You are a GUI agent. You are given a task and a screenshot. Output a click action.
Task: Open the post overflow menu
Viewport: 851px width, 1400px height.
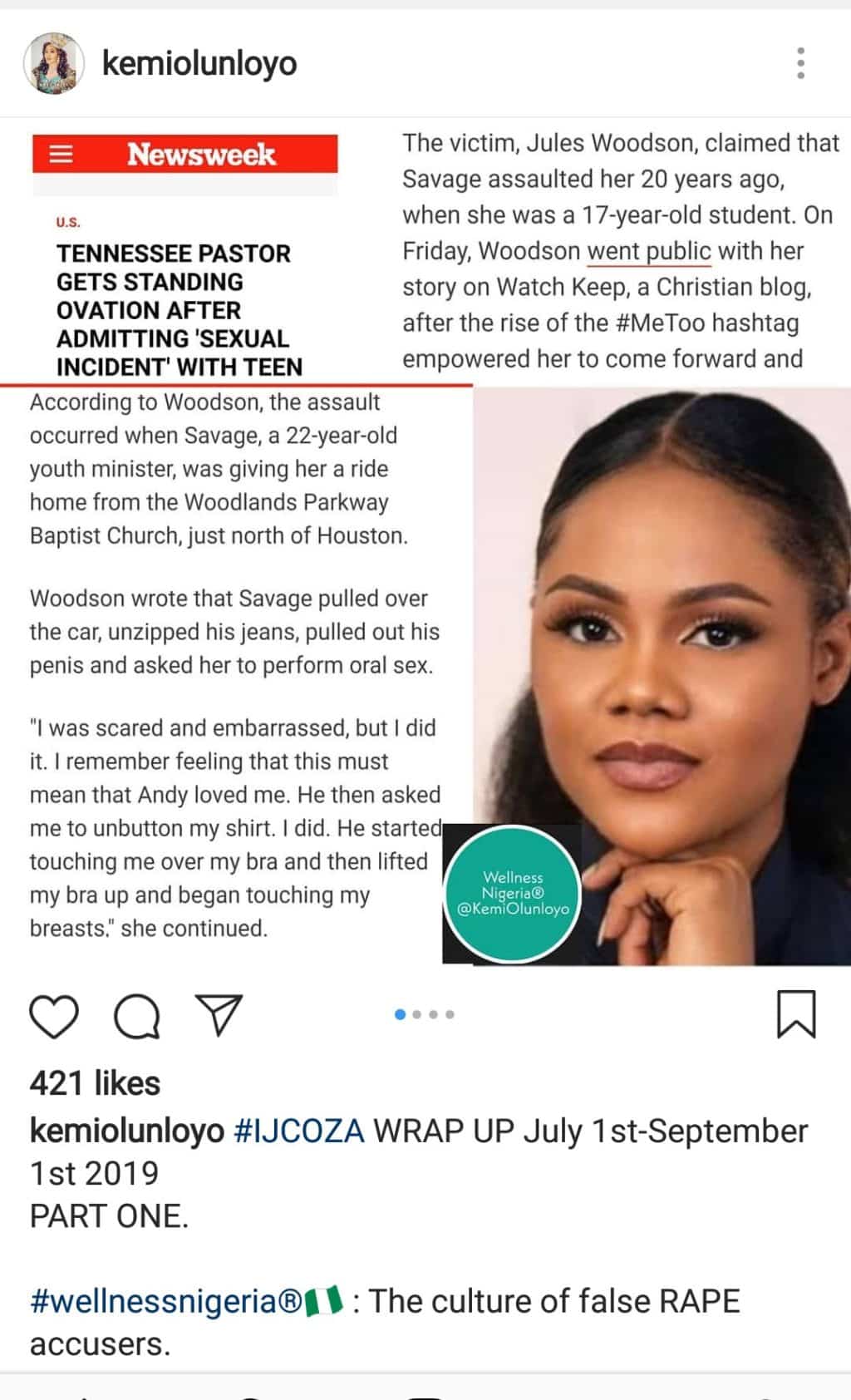[800, 63]
